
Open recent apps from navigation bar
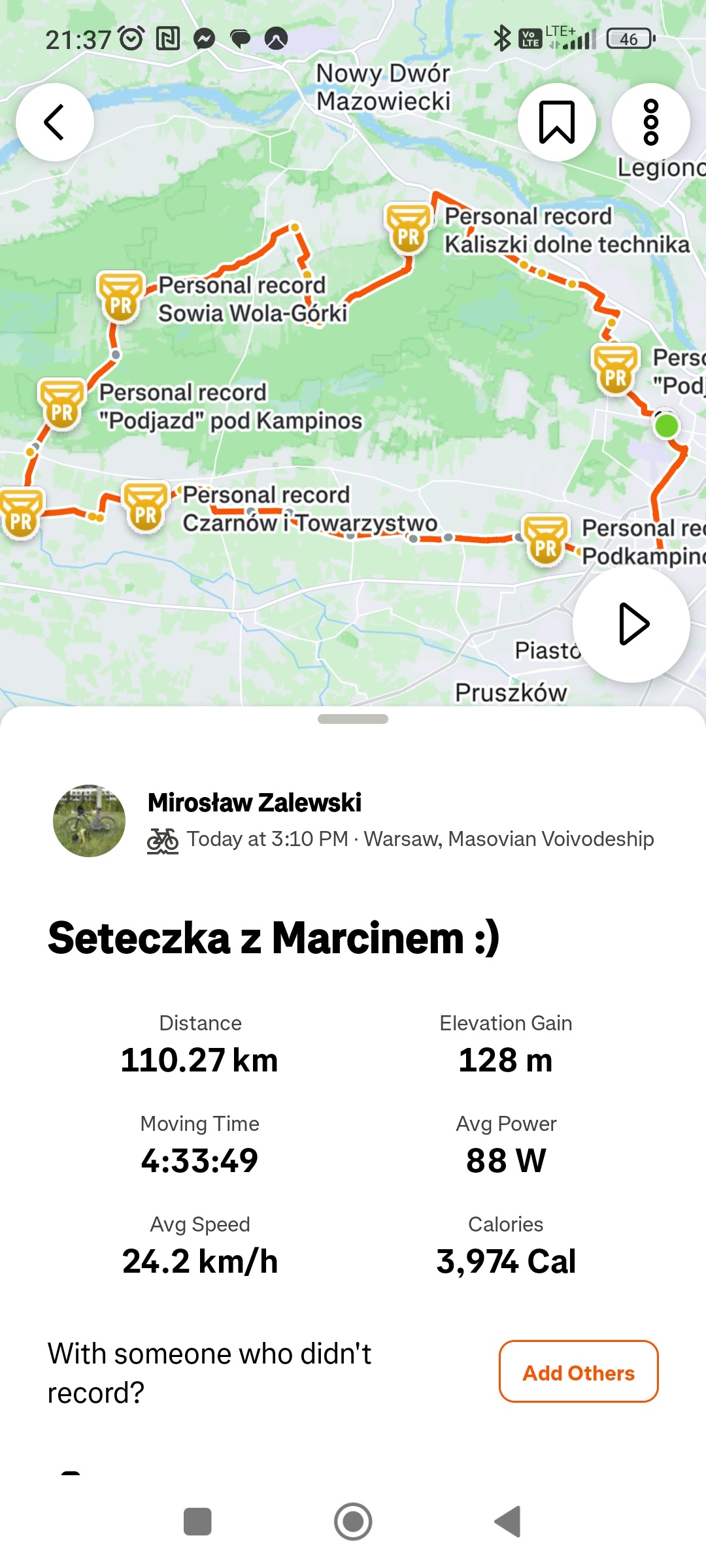click(197, 1522)
